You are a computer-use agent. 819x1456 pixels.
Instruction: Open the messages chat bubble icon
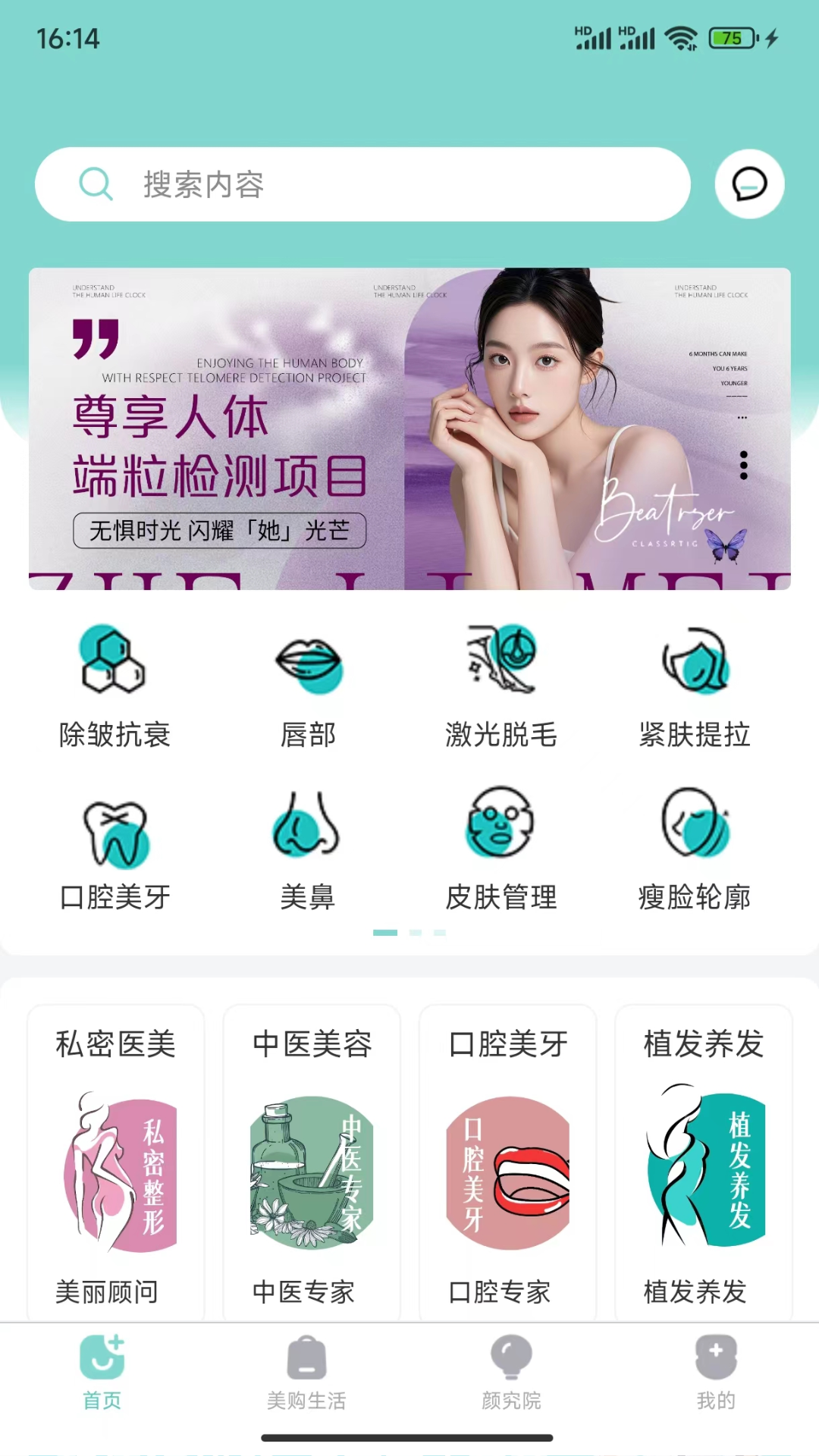pos(749,184)
